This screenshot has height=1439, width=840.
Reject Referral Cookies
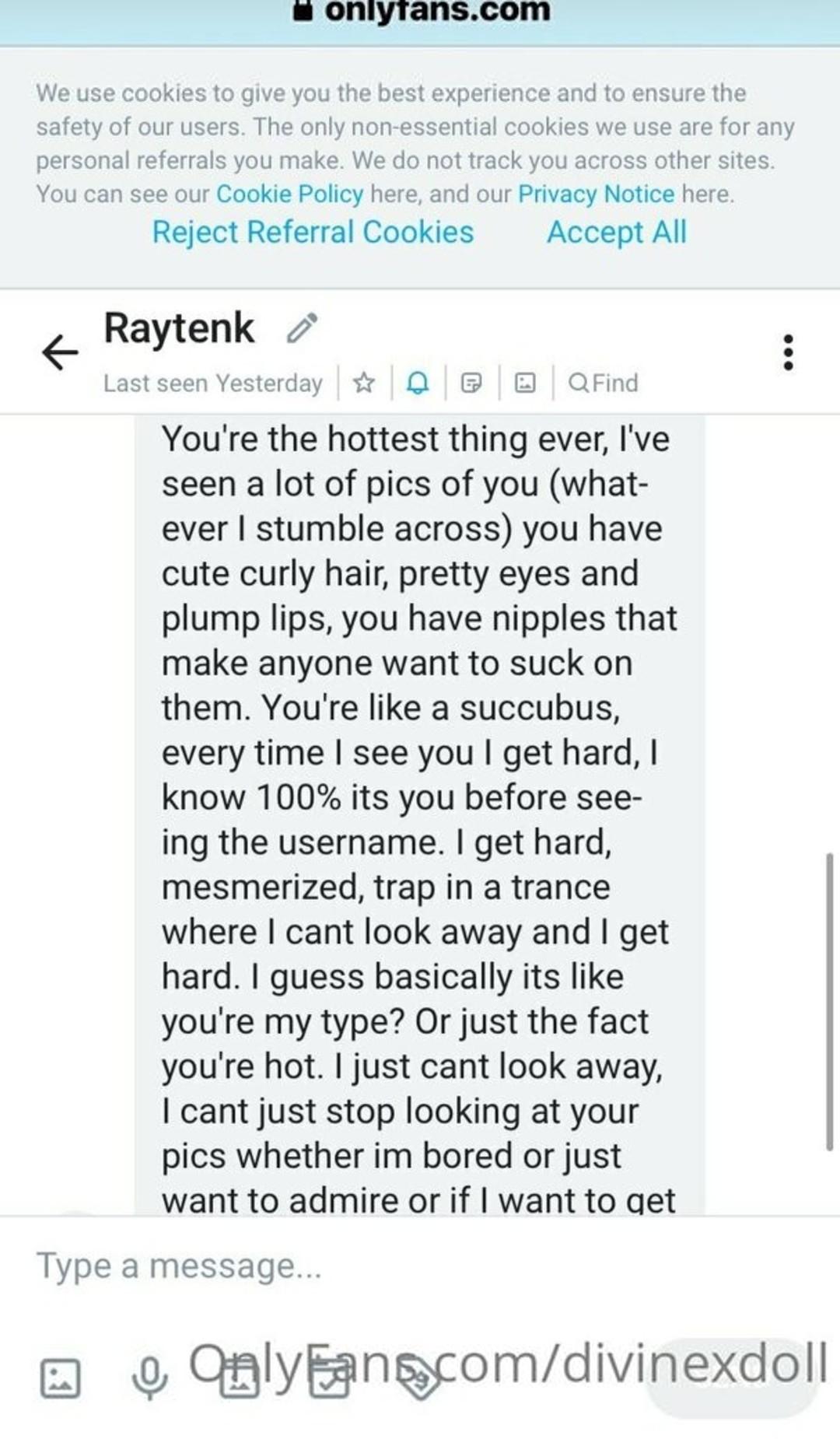click(x=313, y=232)
